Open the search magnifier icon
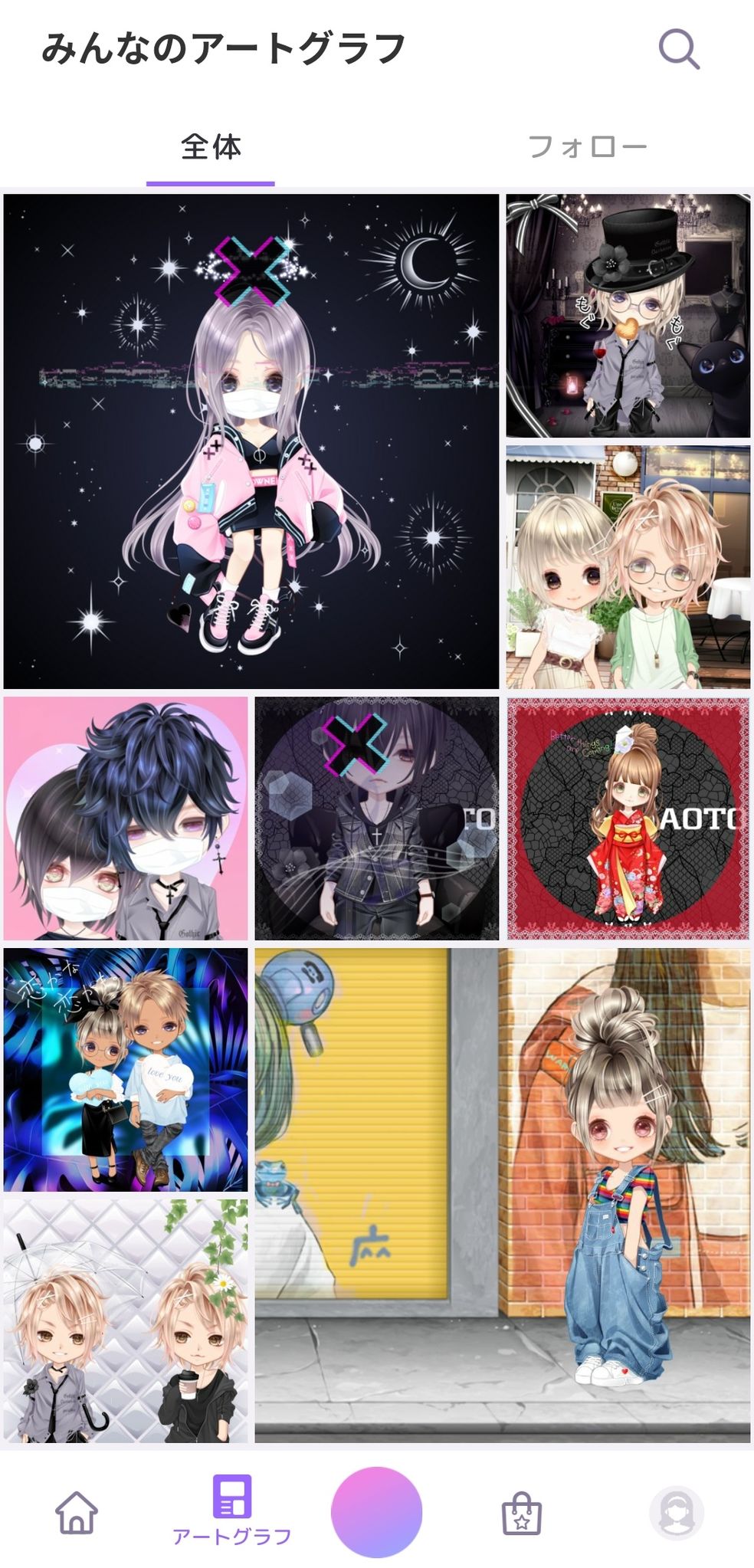 pos(679,50)
